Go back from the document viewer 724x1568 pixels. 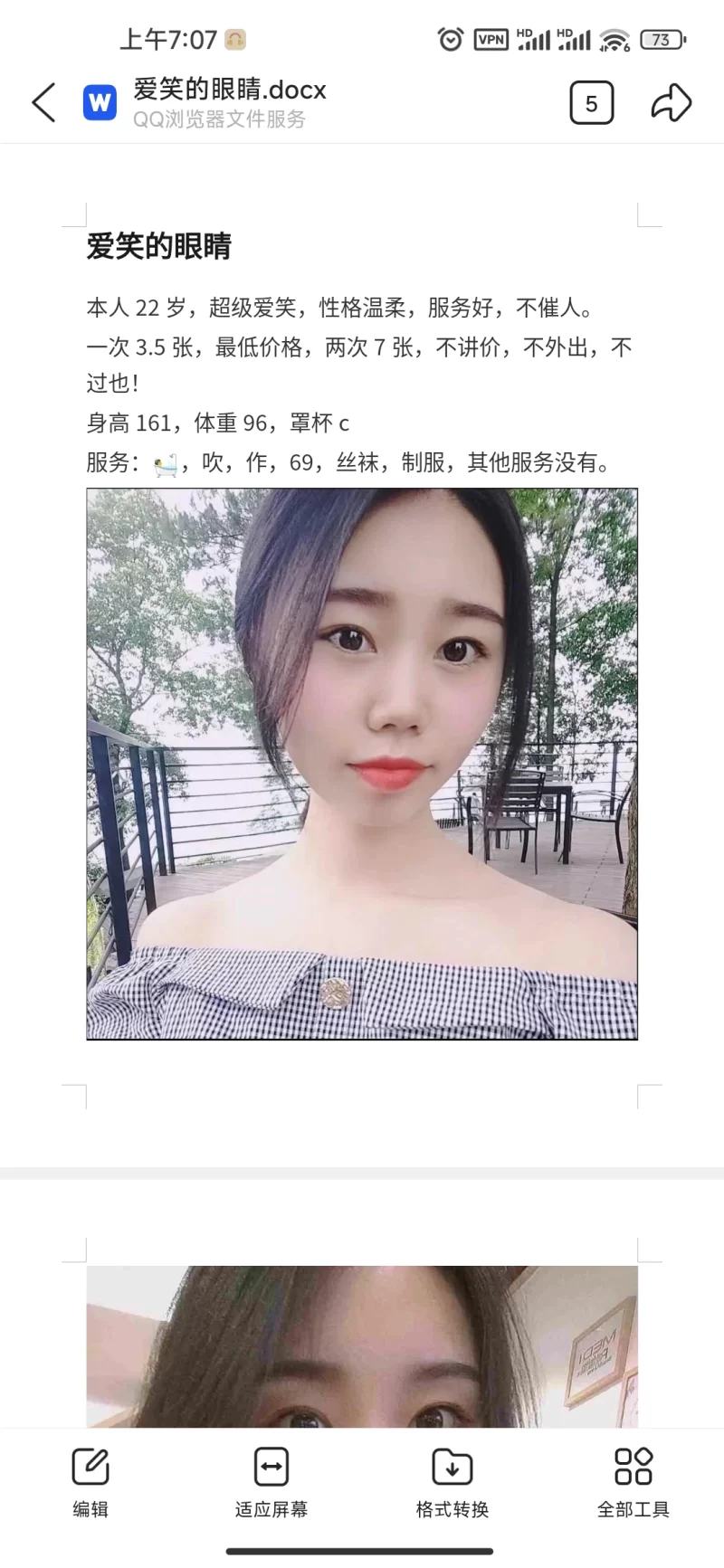43,102
